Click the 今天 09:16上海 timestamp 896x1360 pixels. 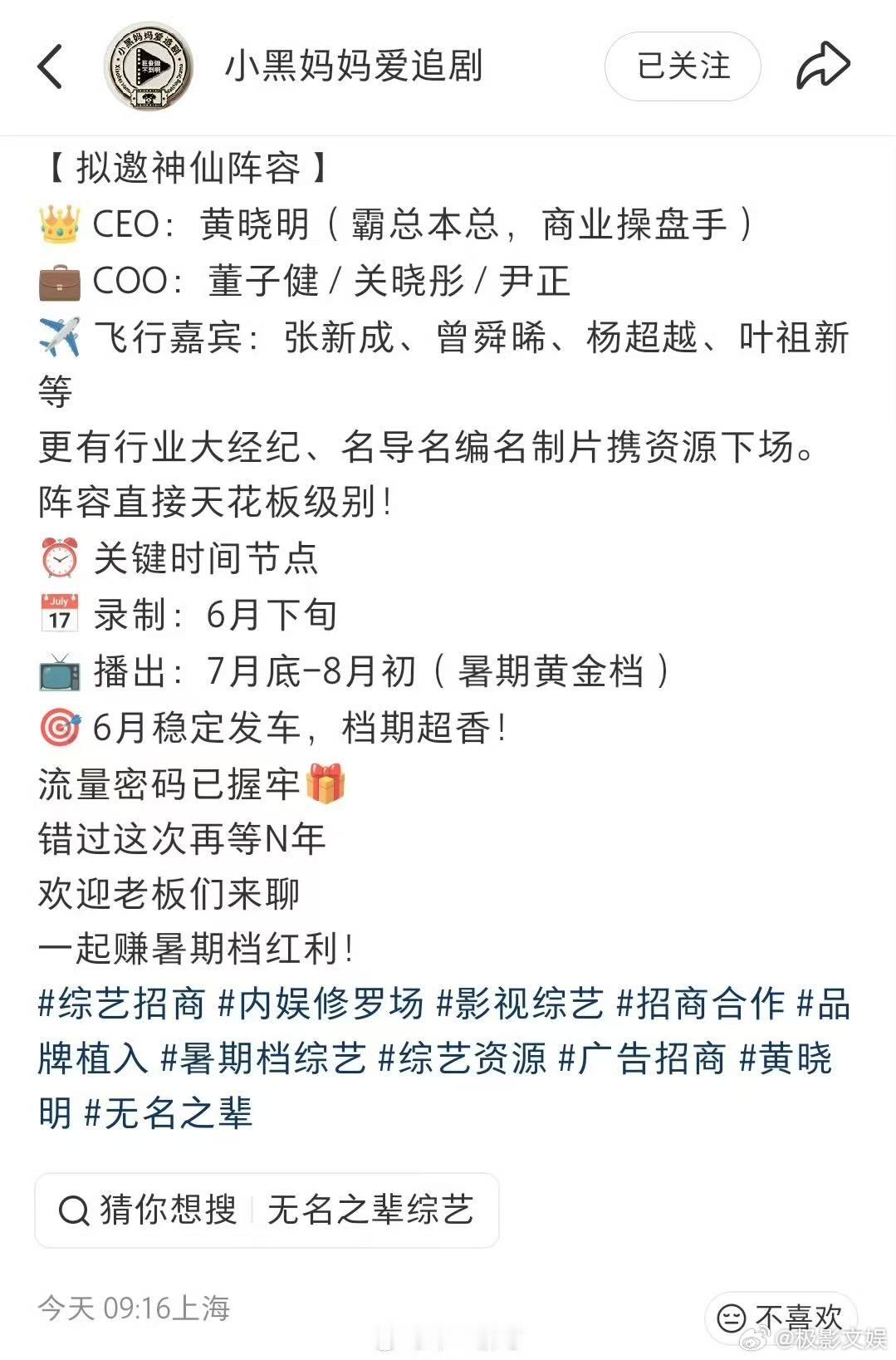point(133,1307)
